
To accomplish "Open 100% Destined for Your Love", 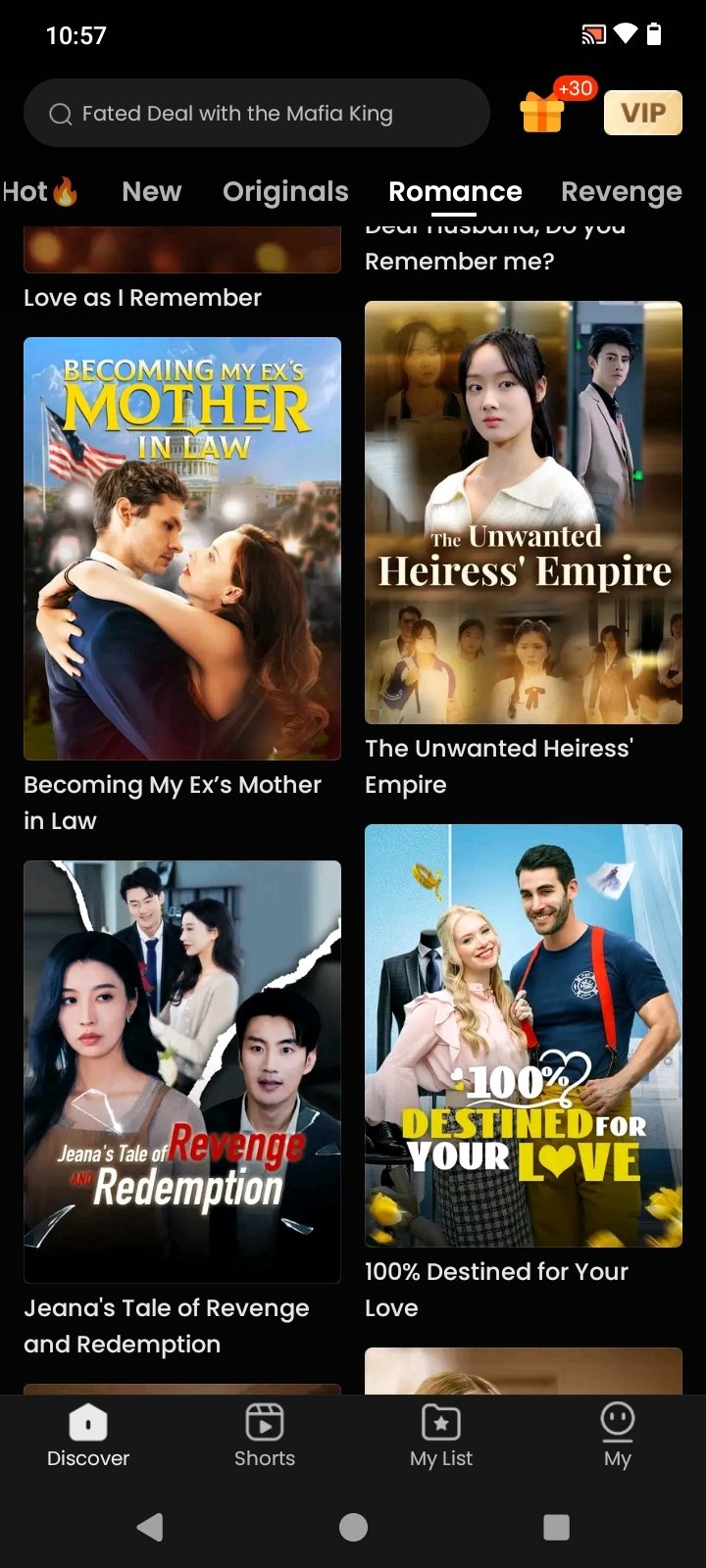I will [524, 1036].
